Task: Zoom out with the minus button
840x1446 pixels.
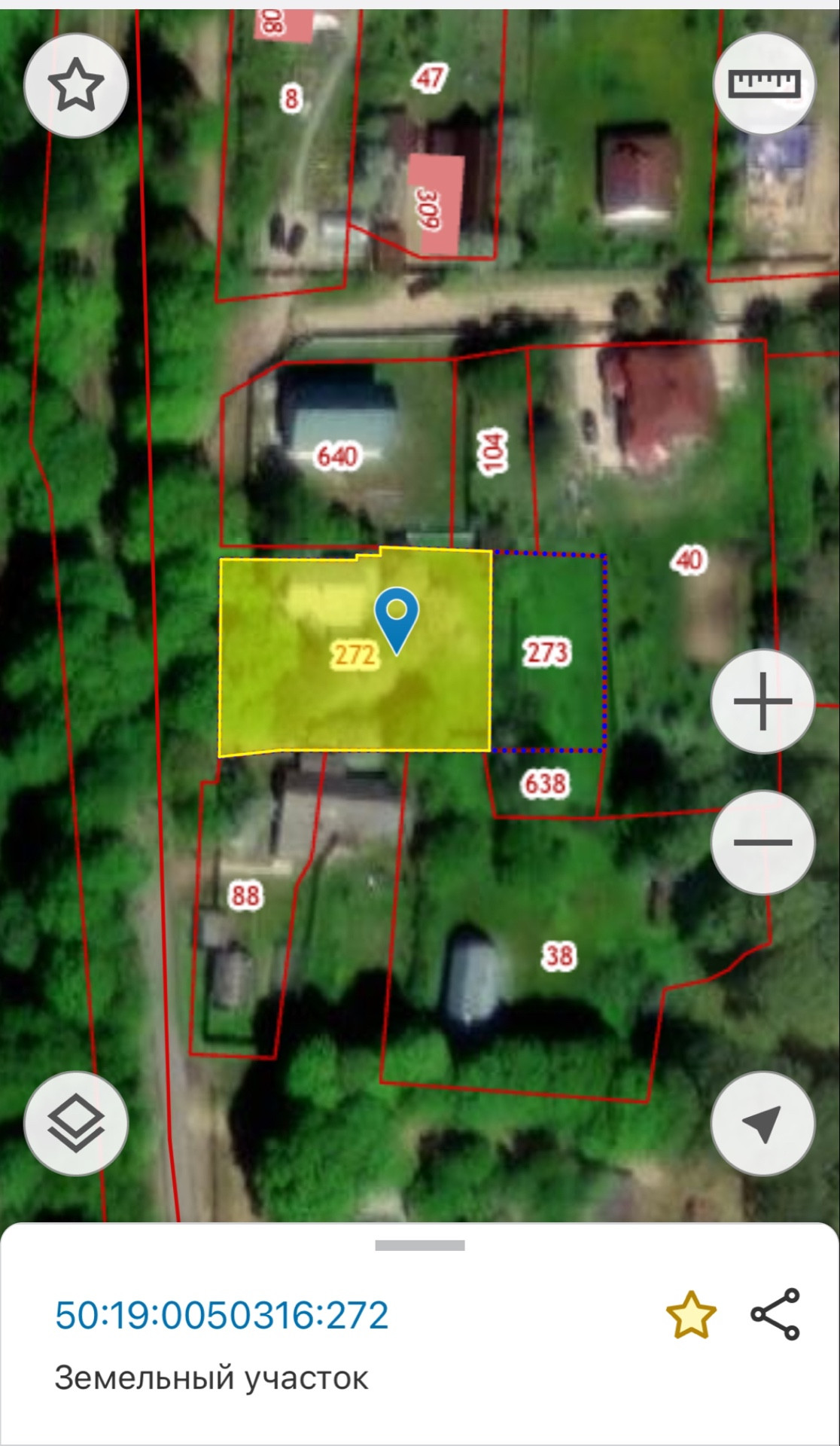Action: point(762,842)
